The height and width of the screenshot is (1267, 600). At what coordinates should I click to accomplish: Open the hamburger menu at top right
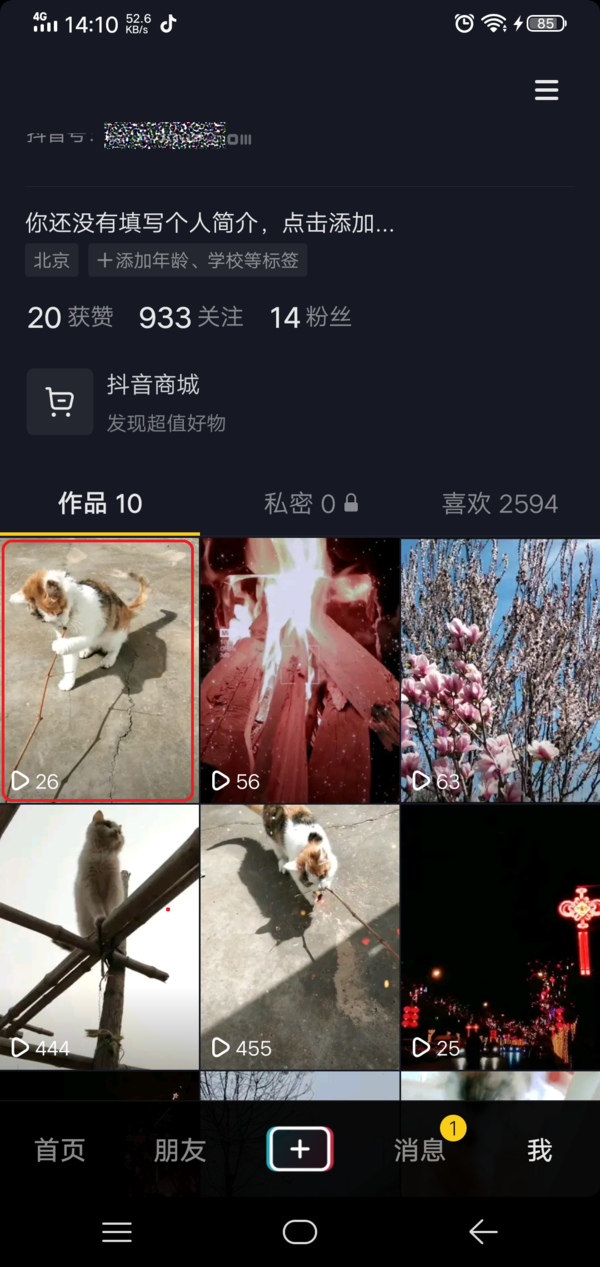point(546,91)
